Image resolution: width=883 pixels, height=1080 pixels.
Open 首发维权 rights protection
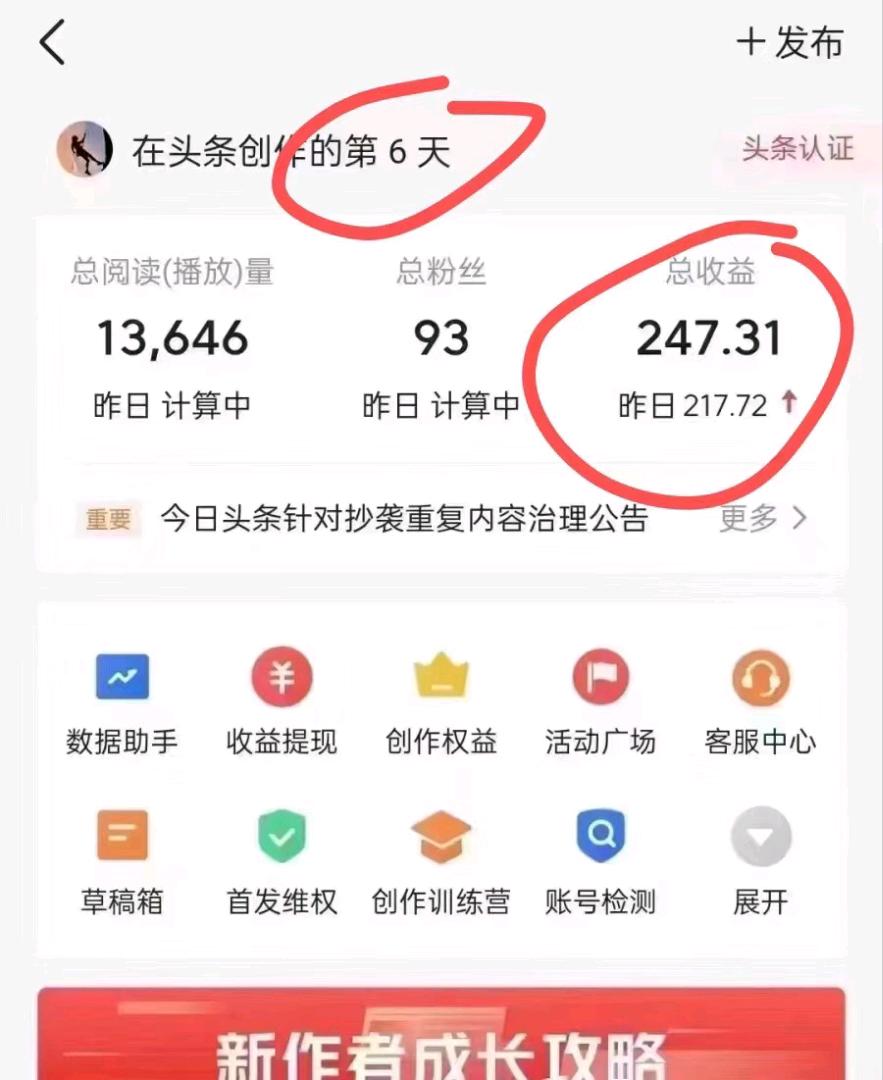click(x=282, y=862)
